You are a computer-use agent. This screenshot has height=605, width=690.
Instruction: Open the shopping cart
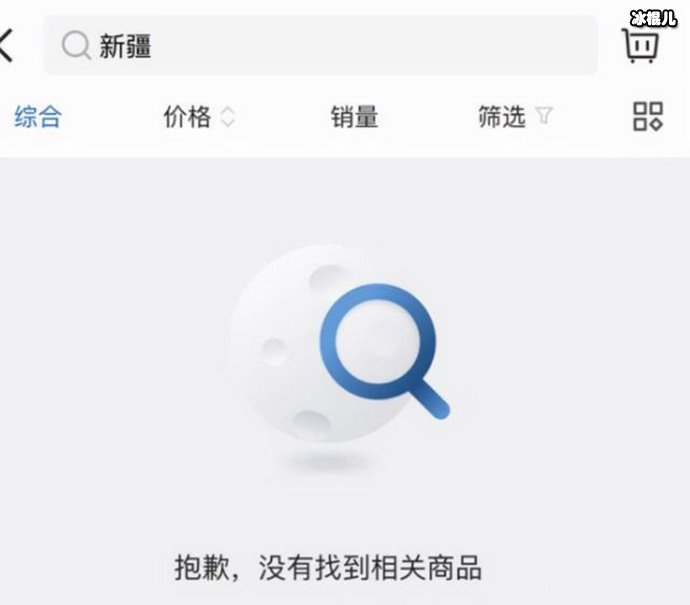pyautogui.click(x=640, y=46)
